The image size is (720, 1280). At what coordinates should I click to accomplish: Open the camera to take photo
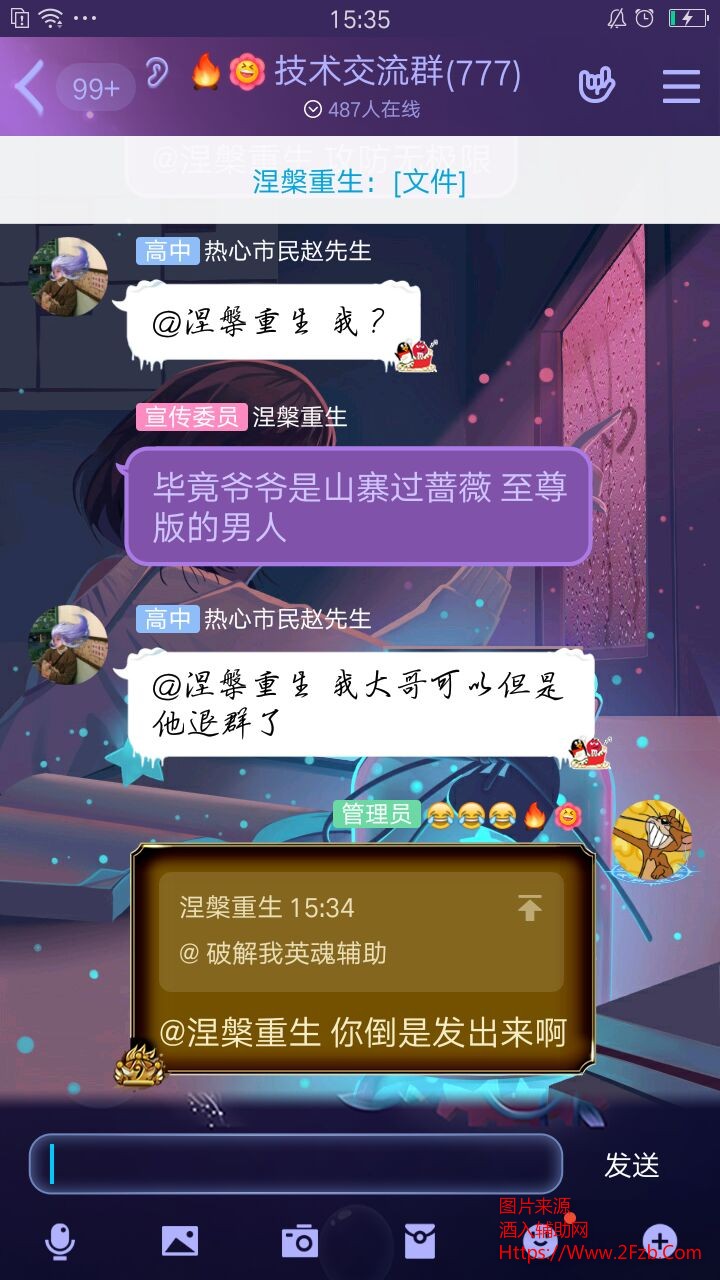(300, 1242)
